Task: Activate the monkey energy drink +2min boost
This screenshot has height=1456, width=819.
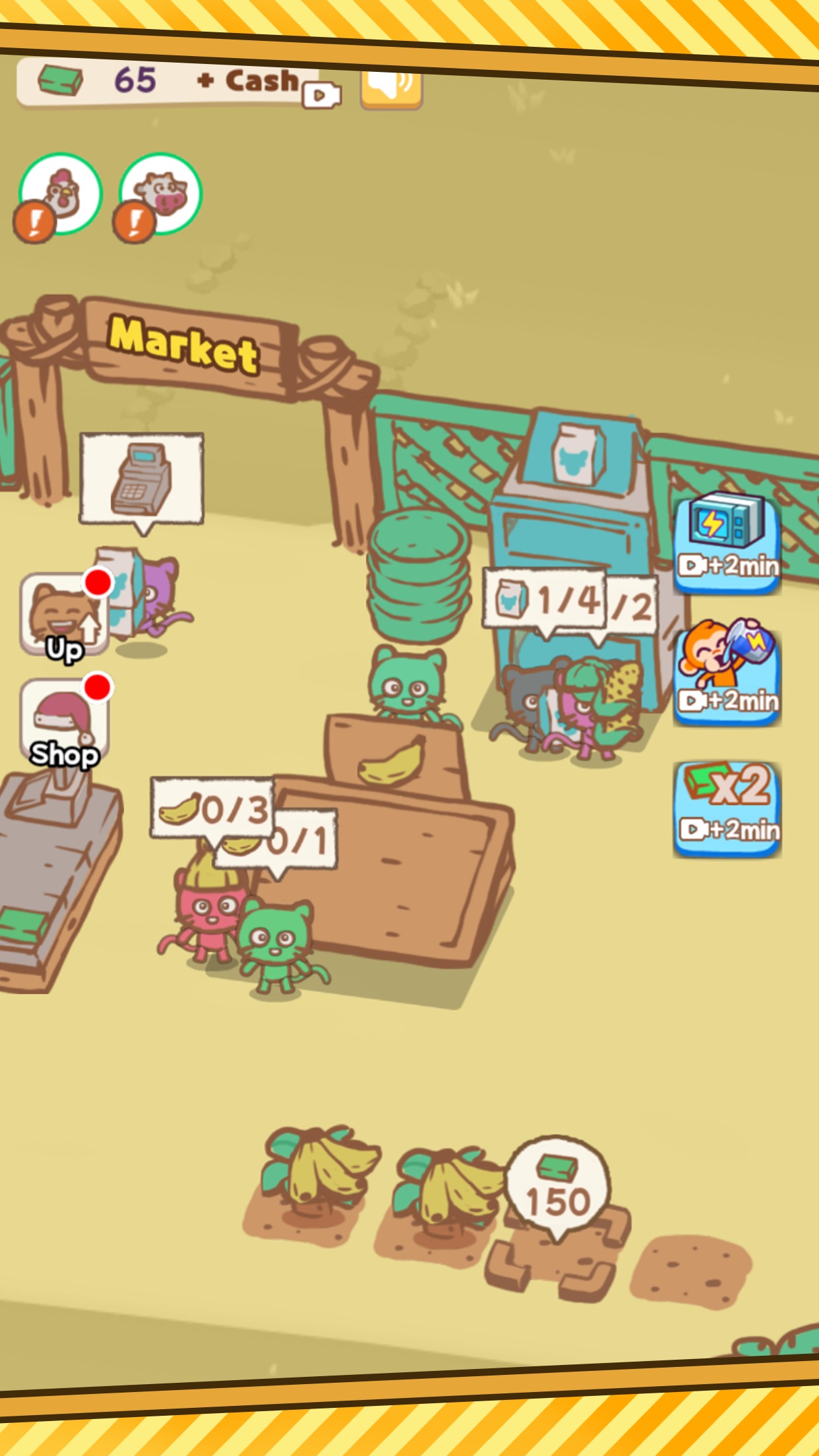Action: tap(727, 675)
